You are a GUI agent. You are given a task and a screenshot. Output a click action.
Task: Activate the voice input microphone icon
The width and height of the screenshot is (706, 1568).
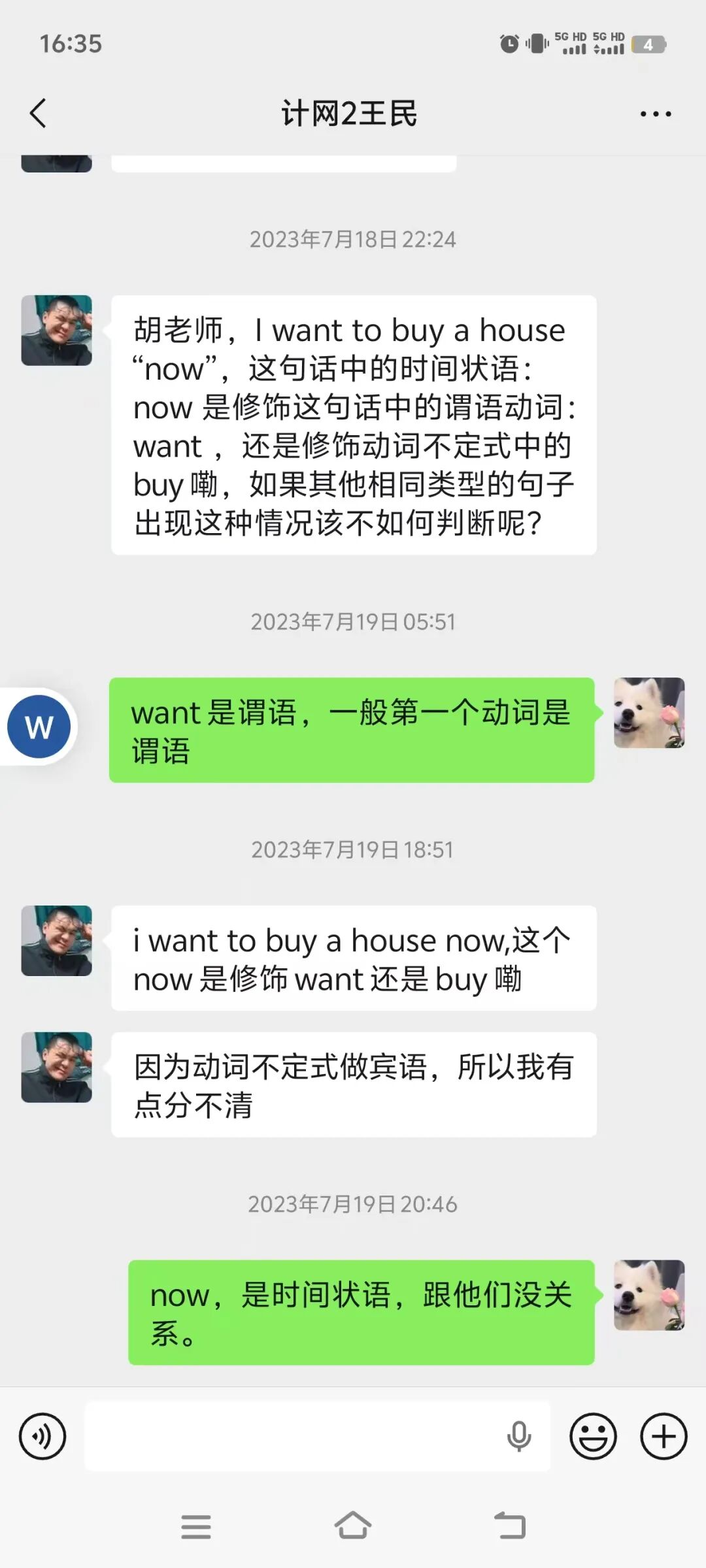[518, 1435]
